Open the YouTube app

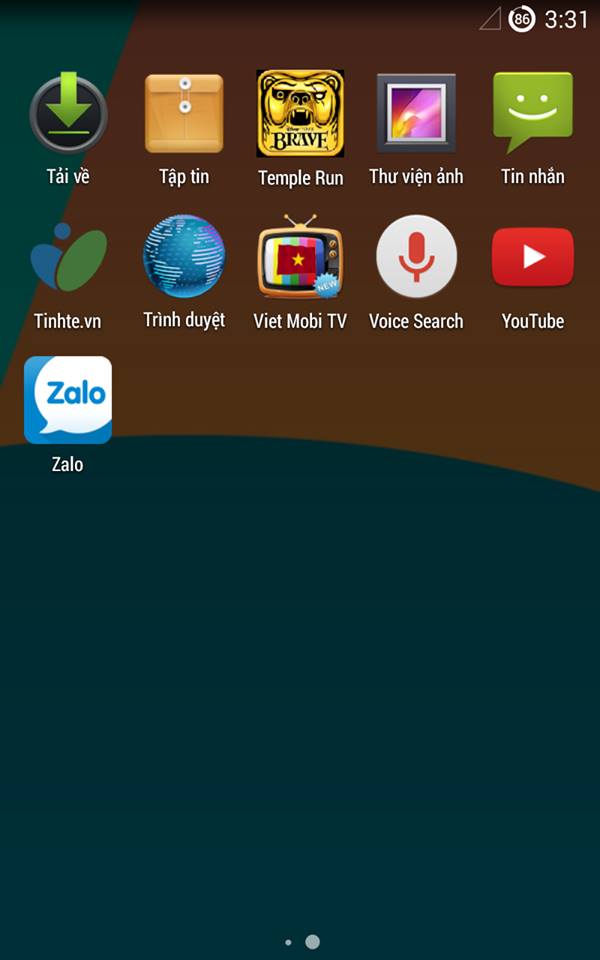532,258
